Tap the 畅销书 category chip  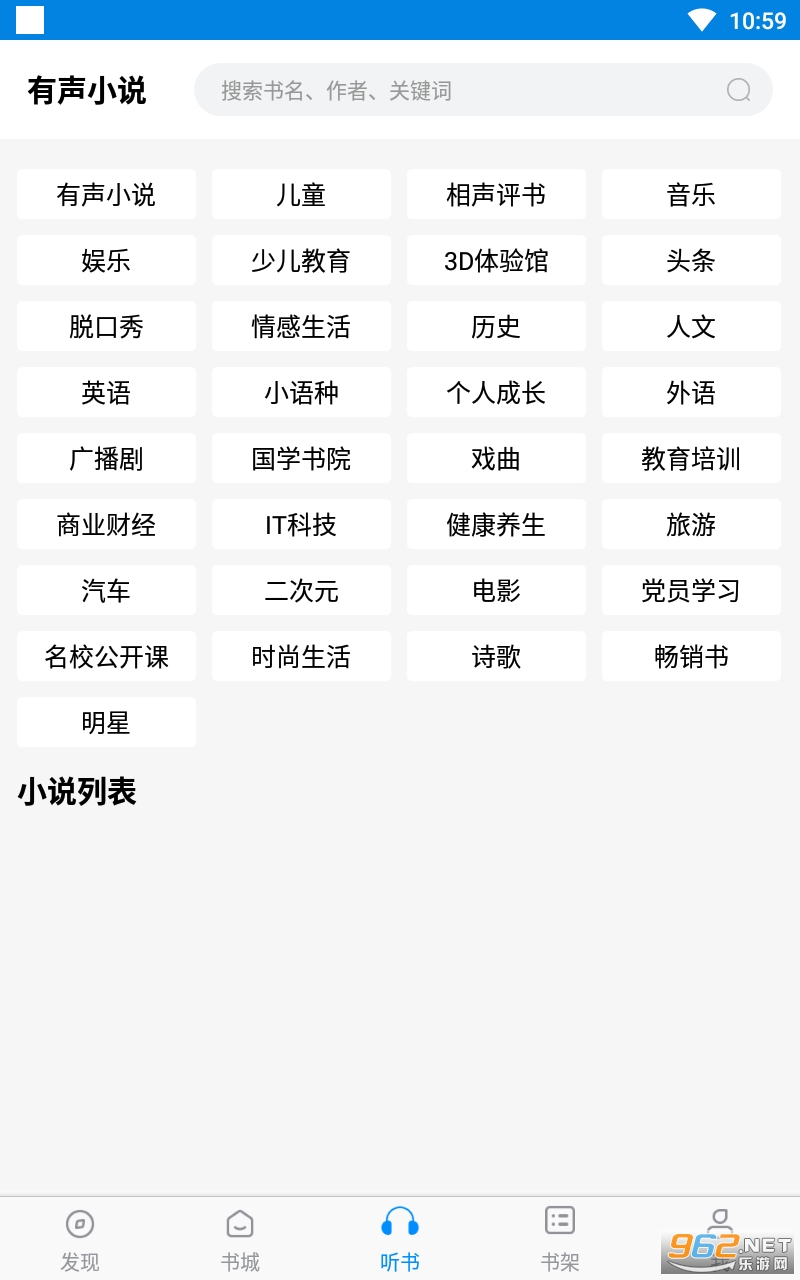tap(691, 656)
